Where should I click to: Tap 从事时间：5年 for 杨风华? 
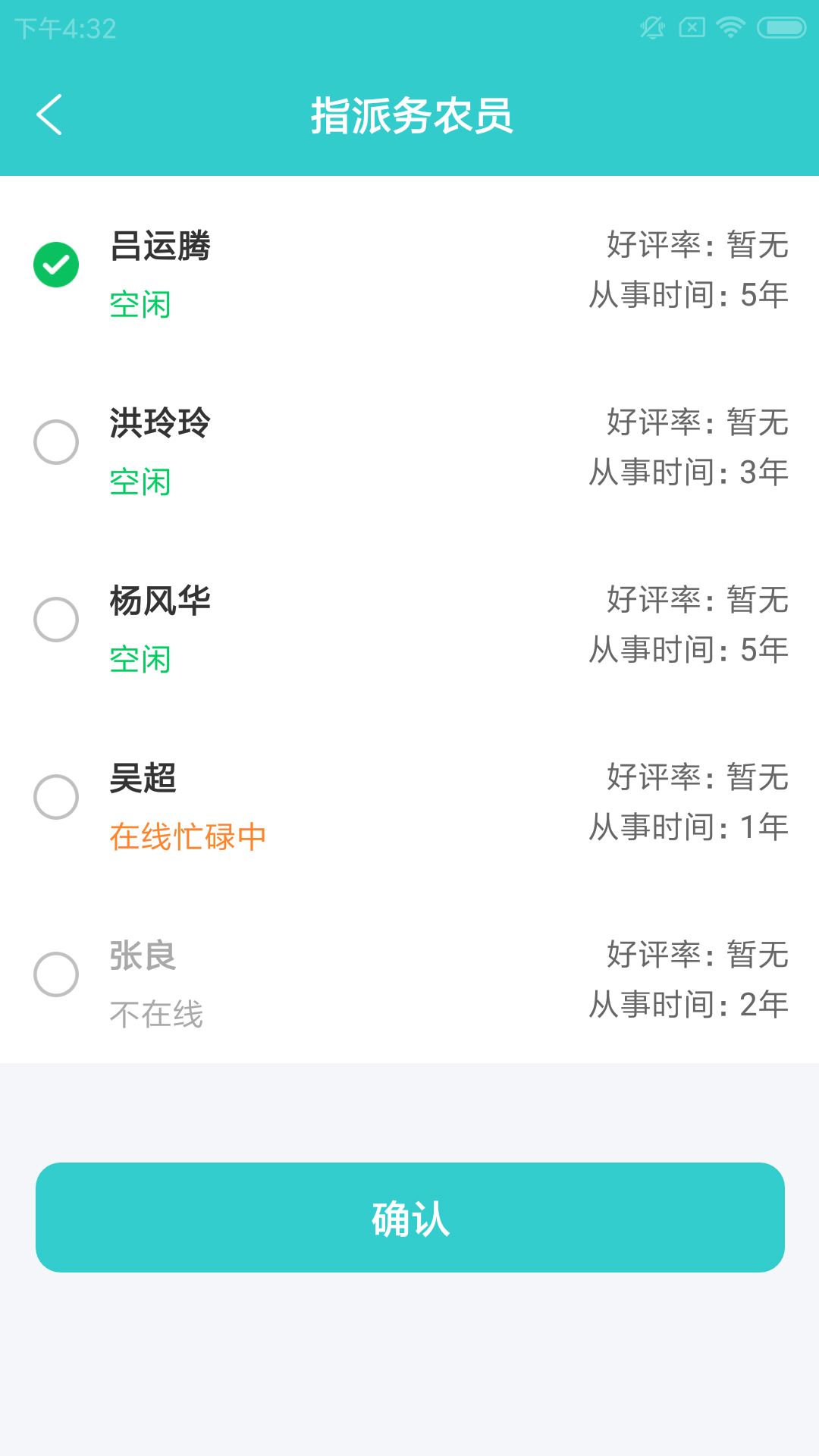(x=689, y=649)
